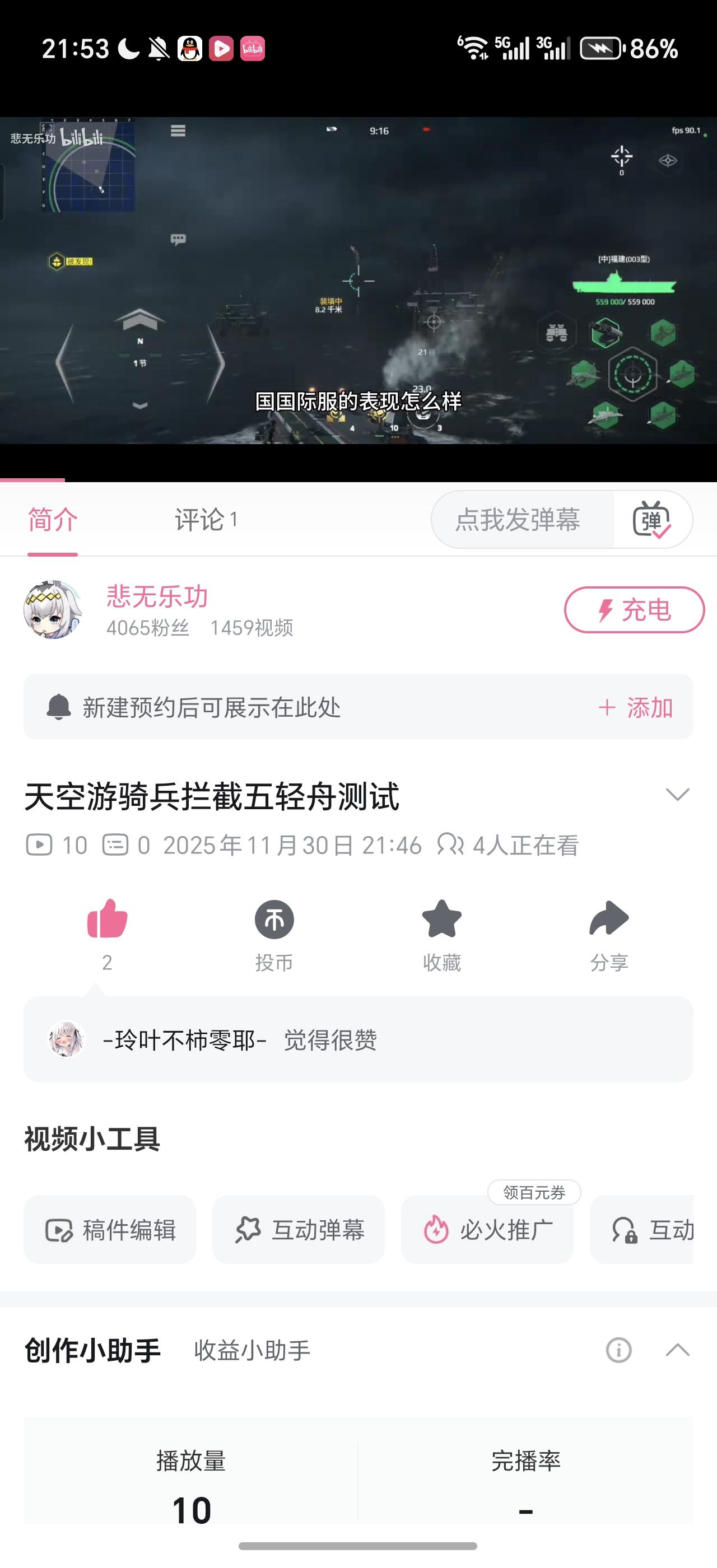This screenshot has width=717, height=1568.
Task: Tap the video player to show controls
Action: tap(358, 280)
